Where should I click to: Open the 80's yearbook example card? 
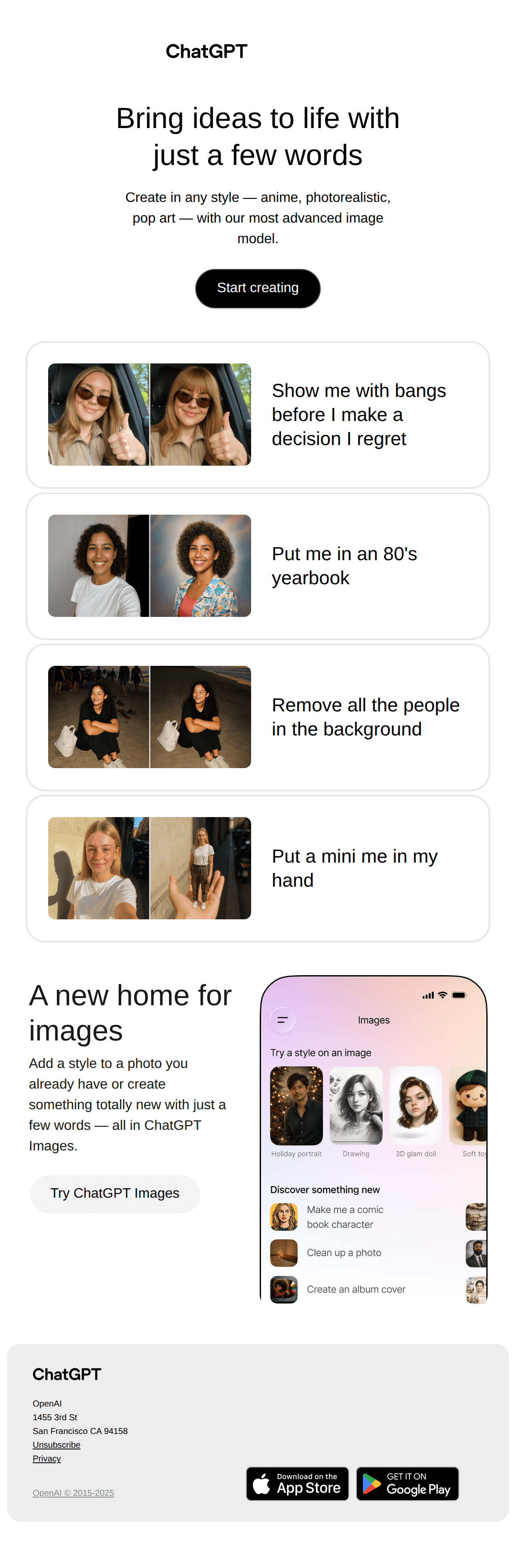[258, 565]
